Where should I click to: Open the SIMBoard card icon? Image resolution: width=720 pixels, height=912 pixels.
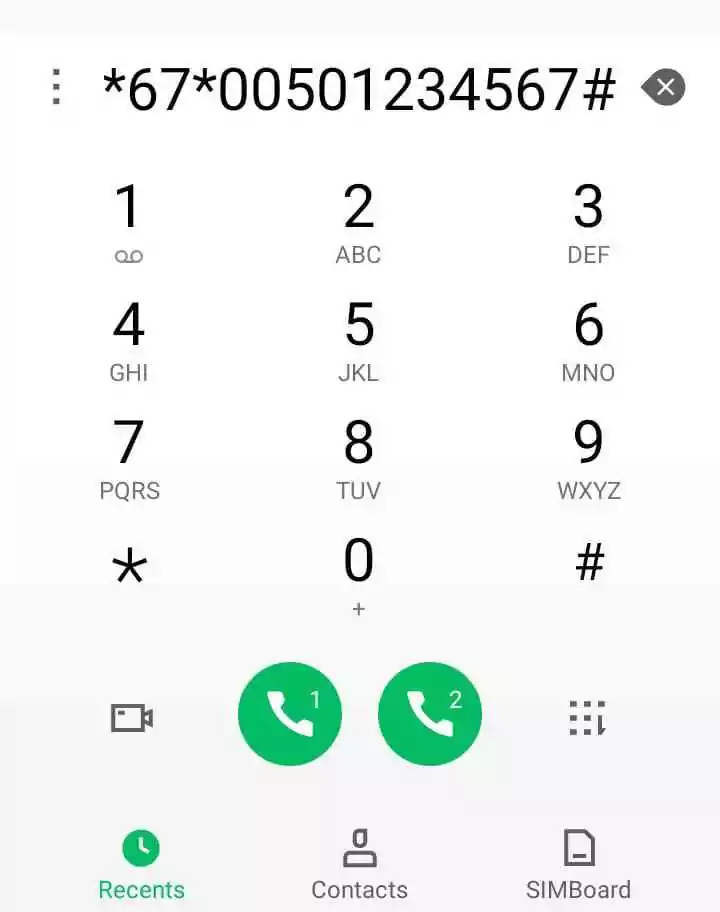[578, 846]
